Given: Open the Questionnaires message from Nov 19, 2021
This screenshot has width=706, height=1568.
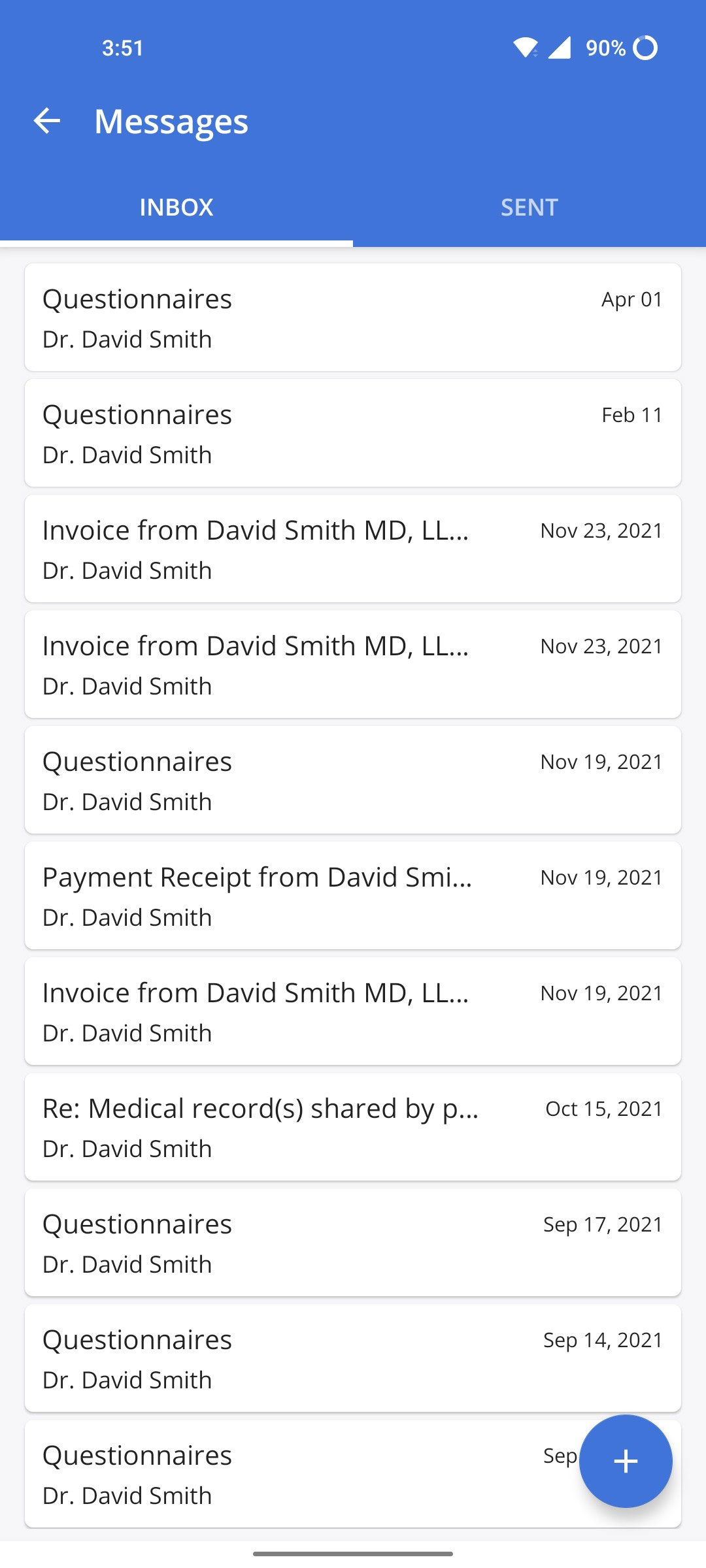Looking at the screenshot, I should pos(353,780).
